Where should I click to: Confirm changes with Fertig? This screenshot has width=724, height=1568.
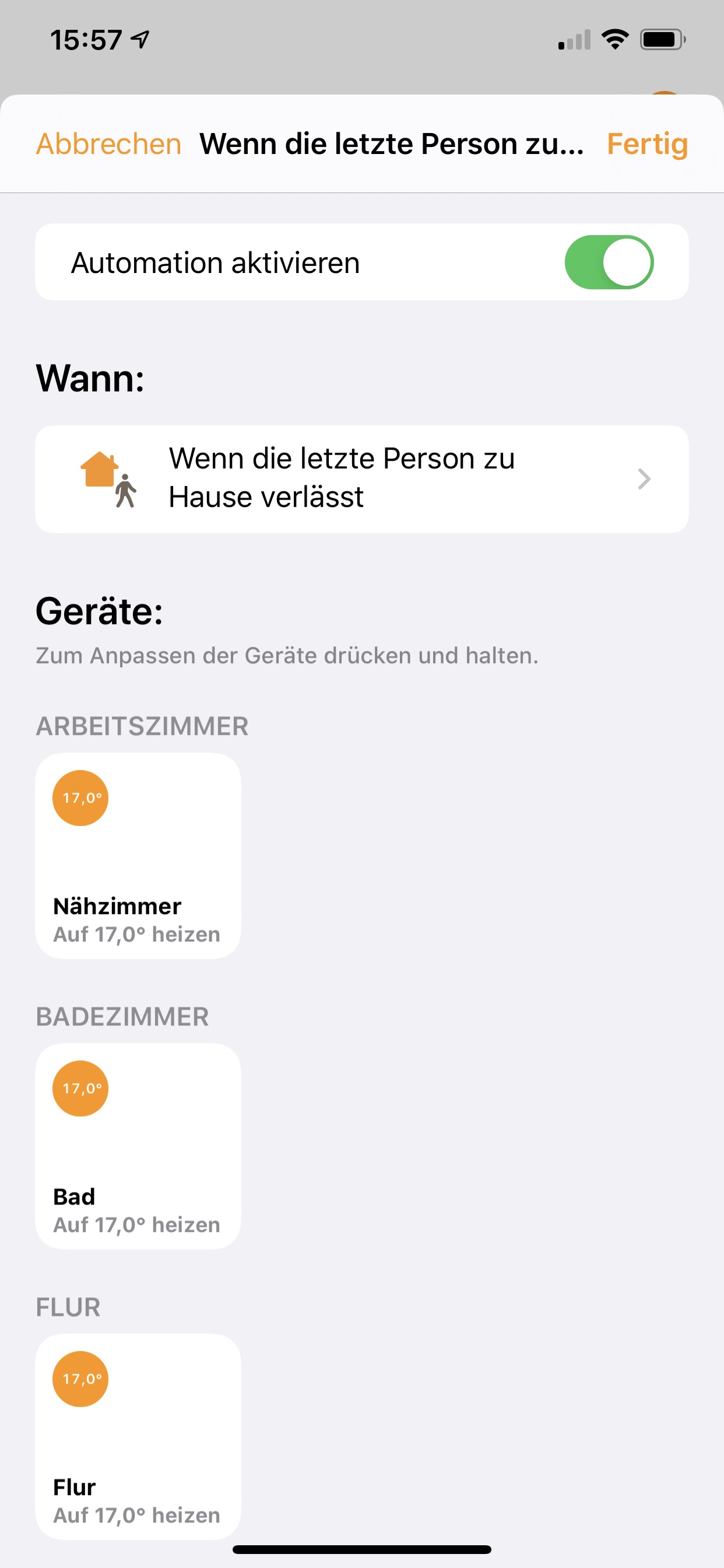point(646,144)
